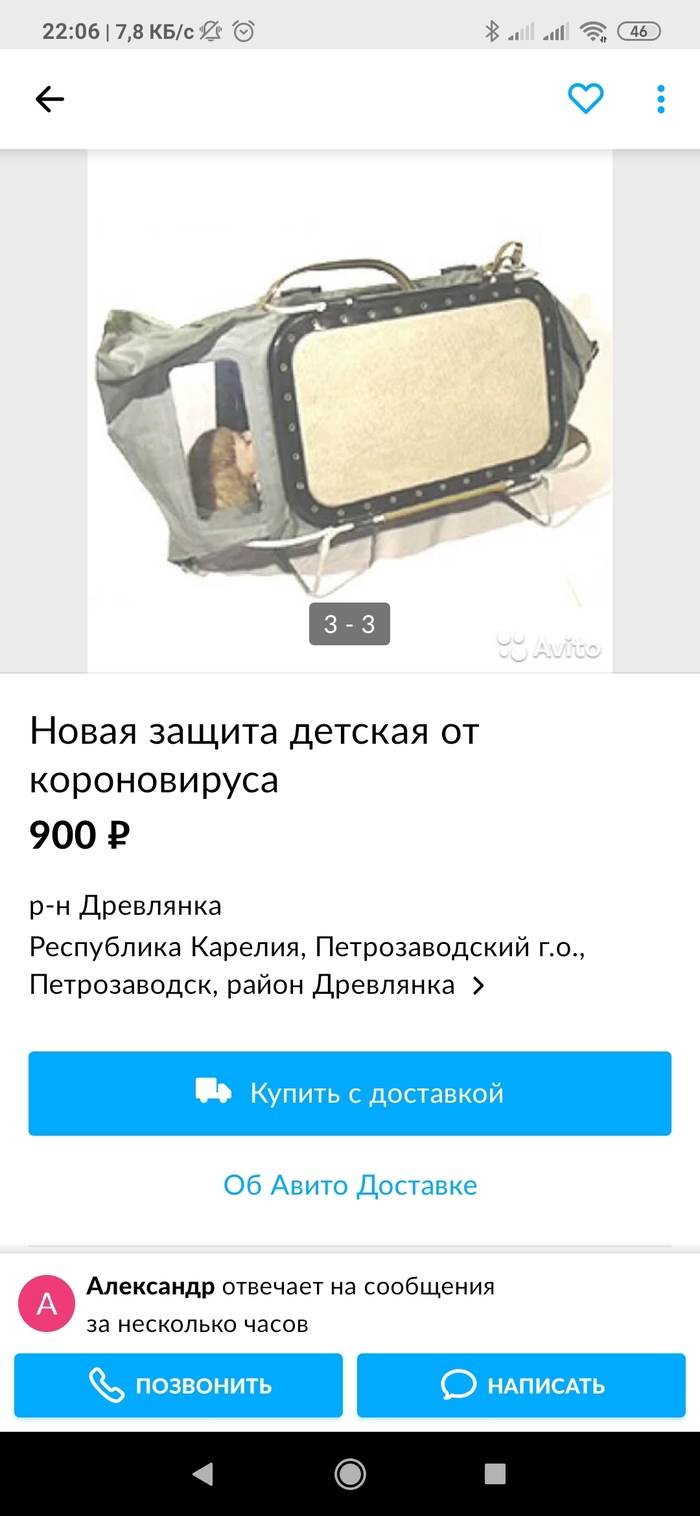Image resolution: width=700 pixels, height=1516 pixels.
Task: Open the listing photo in full view
Action: (x=349, y=410)
